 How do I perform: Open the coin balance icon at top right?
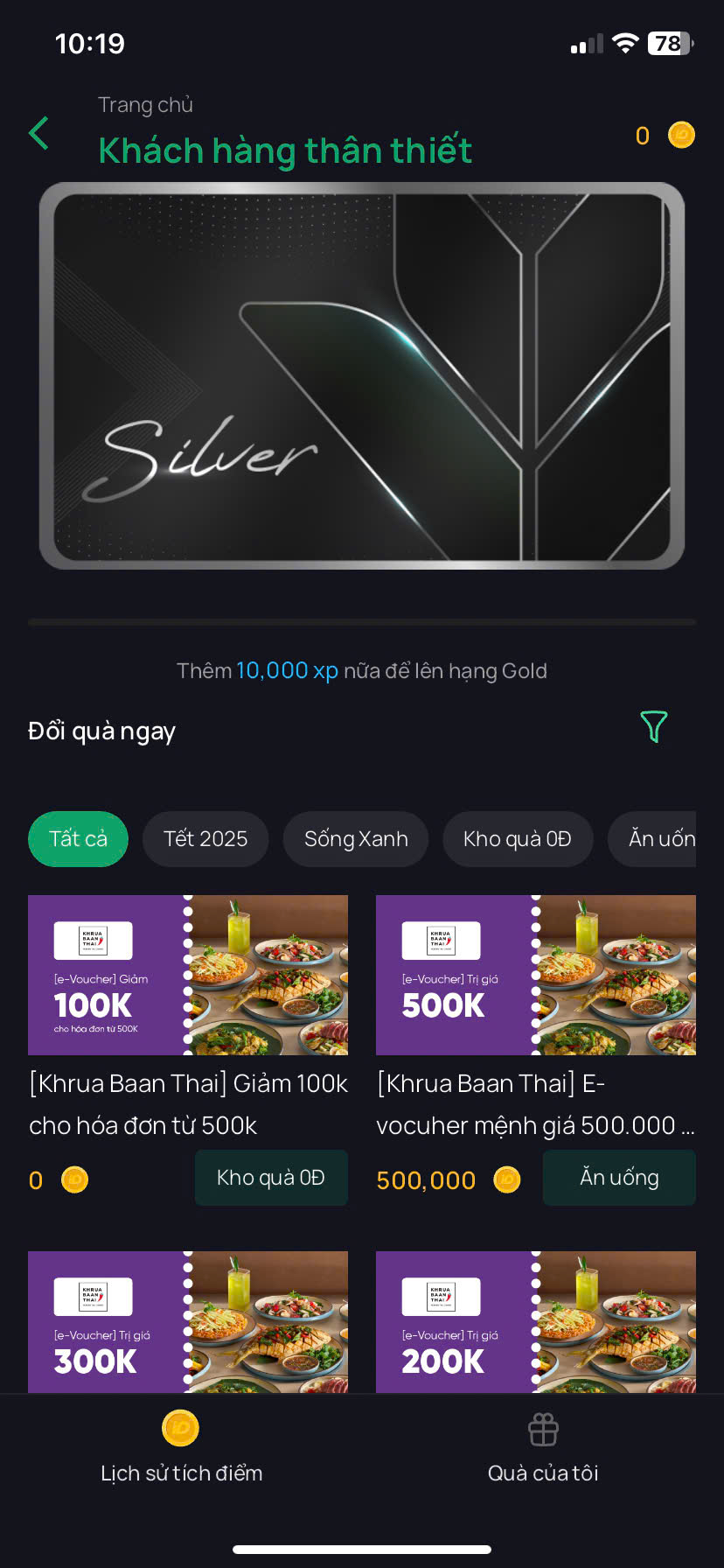(x=681, y=135)
